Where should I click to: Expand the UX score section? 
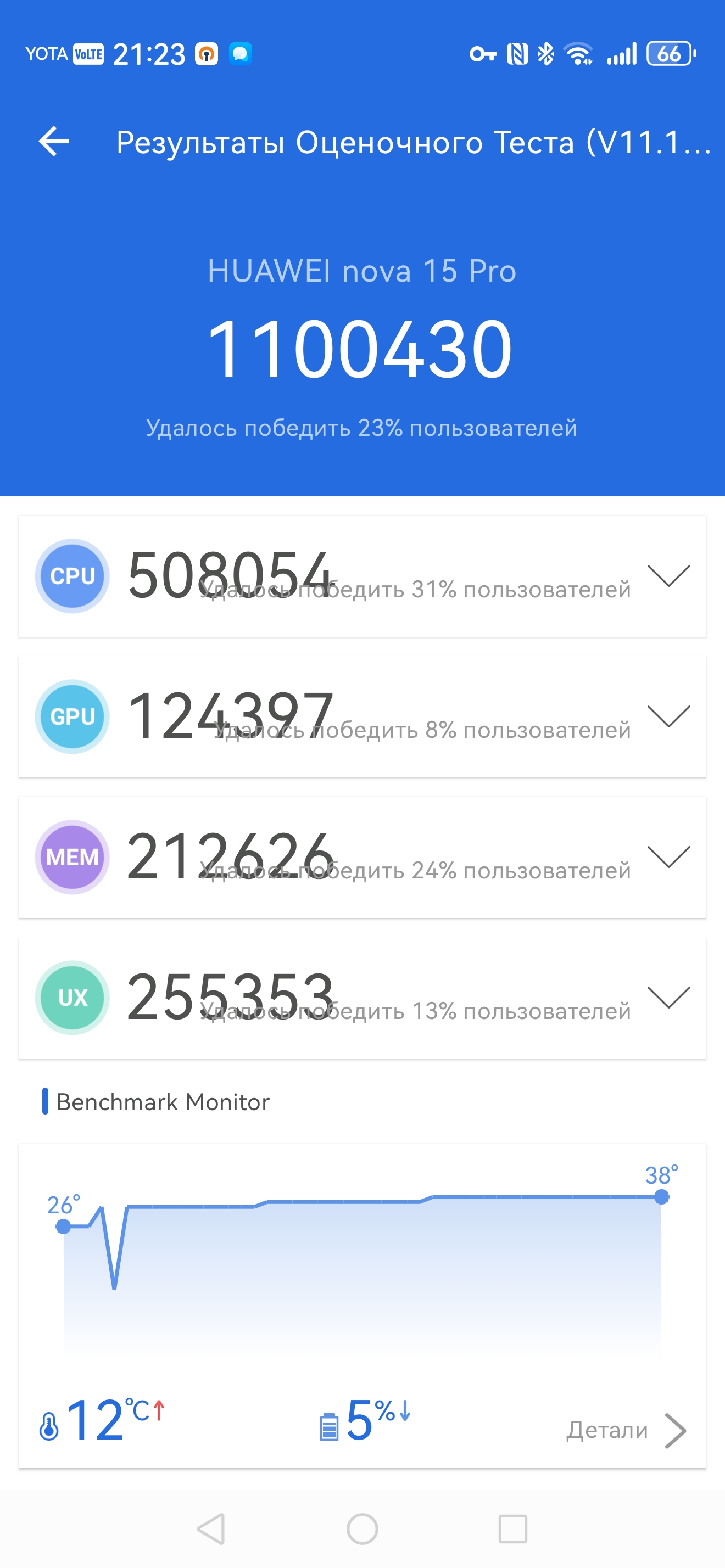coord(668,998)
